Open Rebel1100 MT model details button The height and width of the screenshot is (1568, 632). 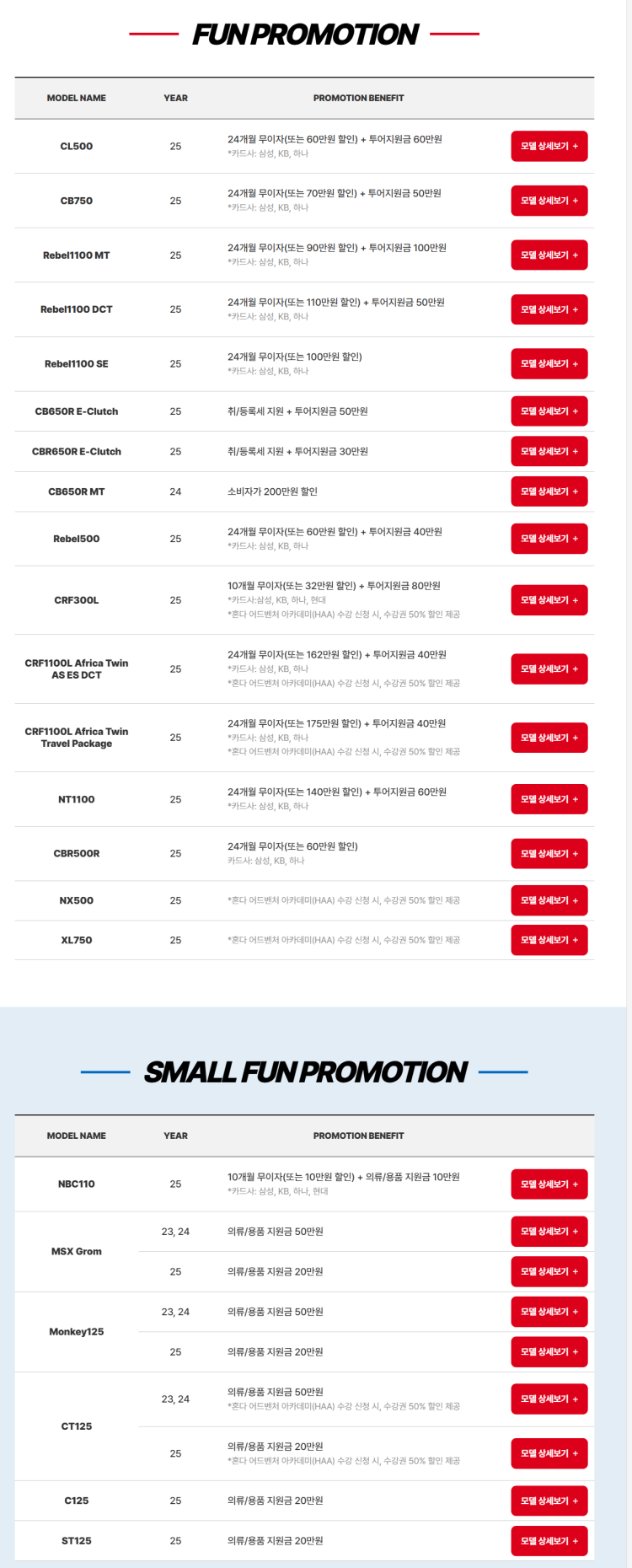point(549,255)
